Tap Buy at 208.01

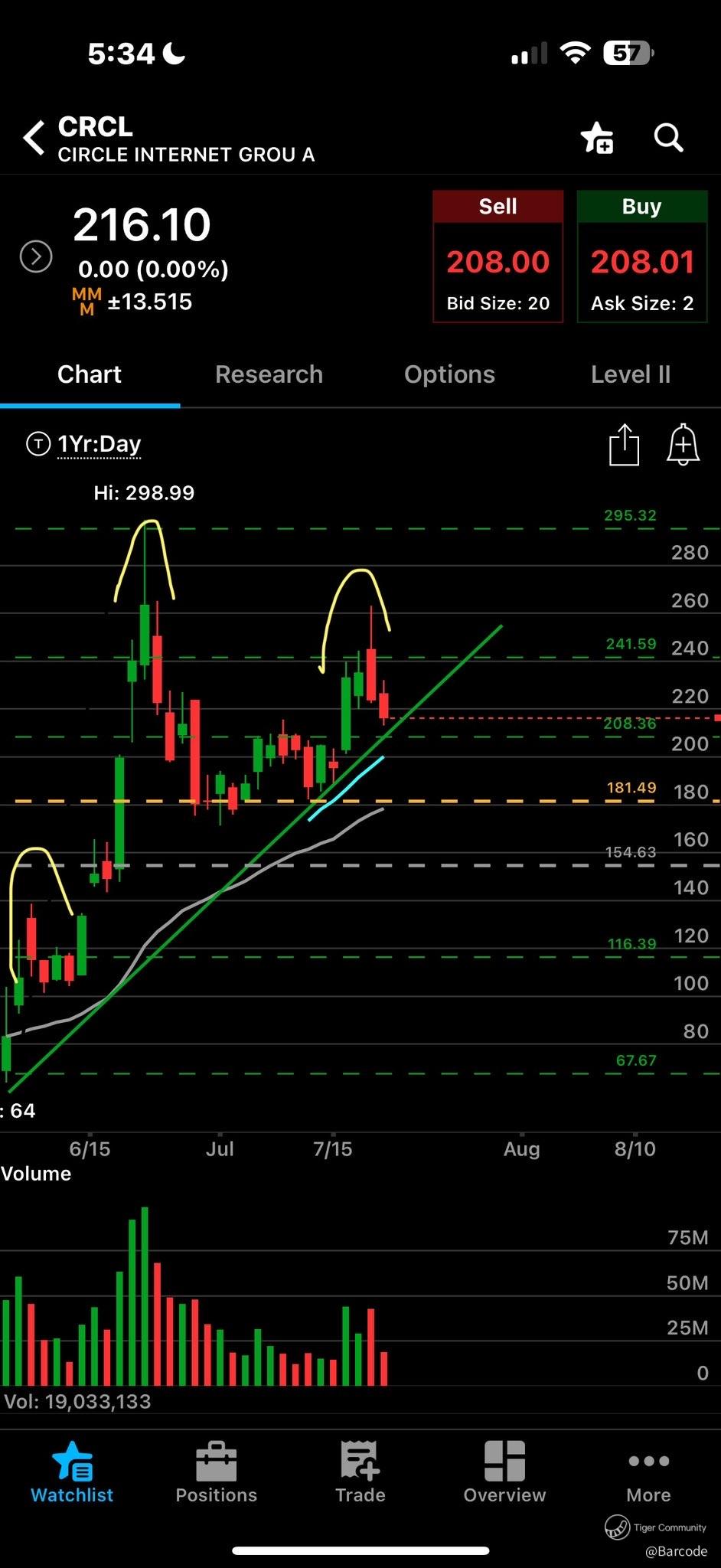click(x=641, y=256)
